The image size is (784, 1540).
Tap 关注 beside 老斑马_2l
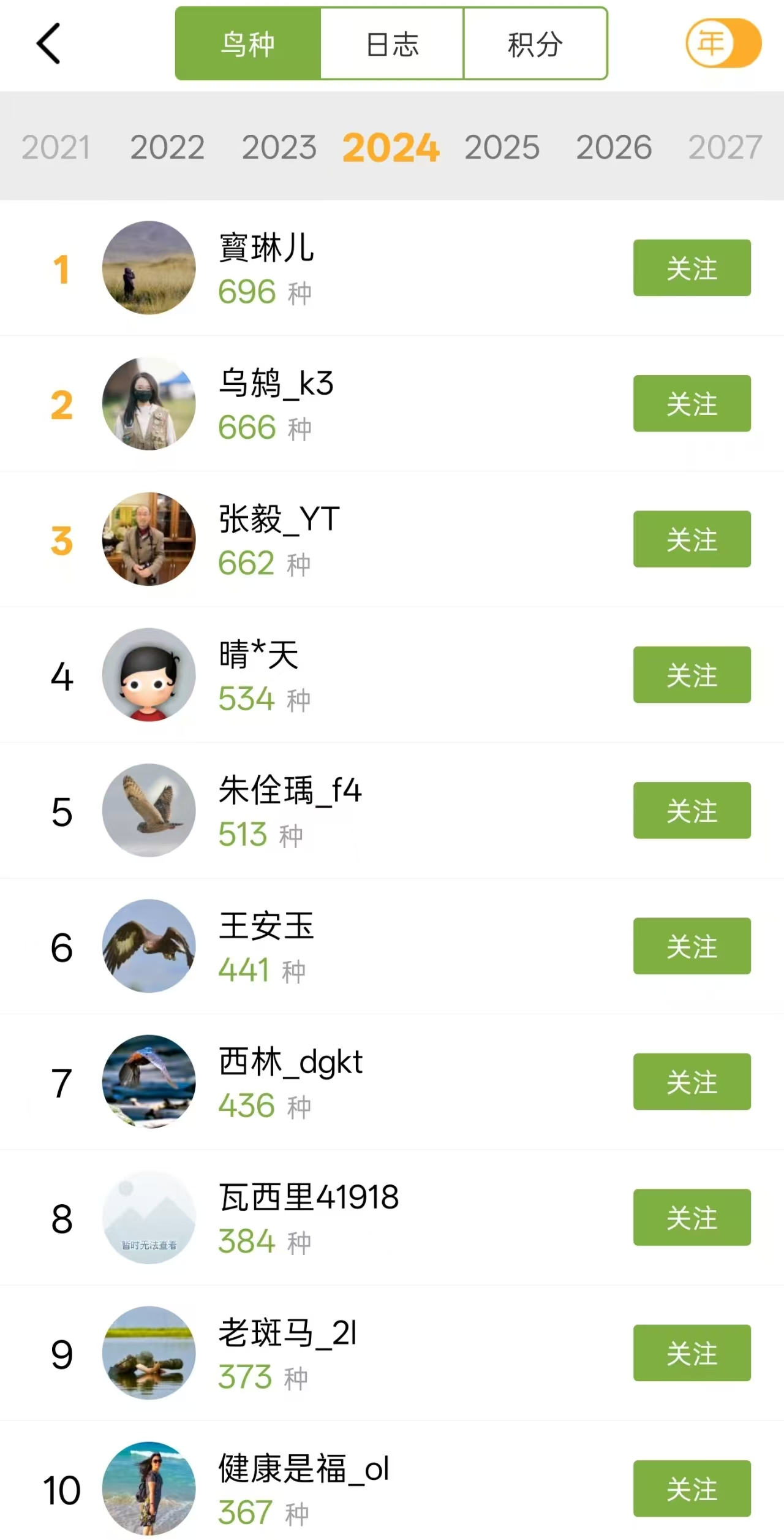692,1353
